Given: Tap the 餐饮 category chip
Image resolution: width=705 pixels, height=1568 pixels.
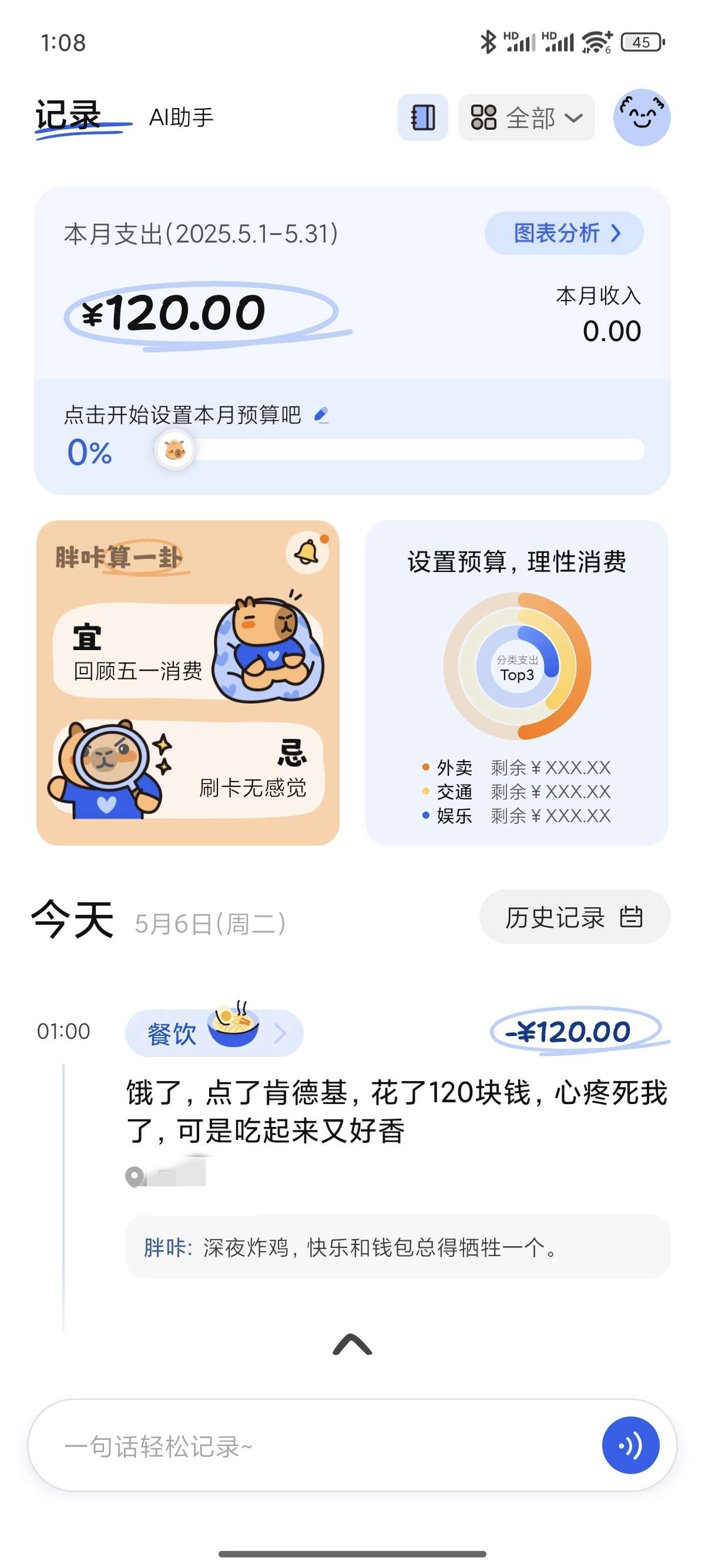Looking at the screenshot, I should (214, 1032).
